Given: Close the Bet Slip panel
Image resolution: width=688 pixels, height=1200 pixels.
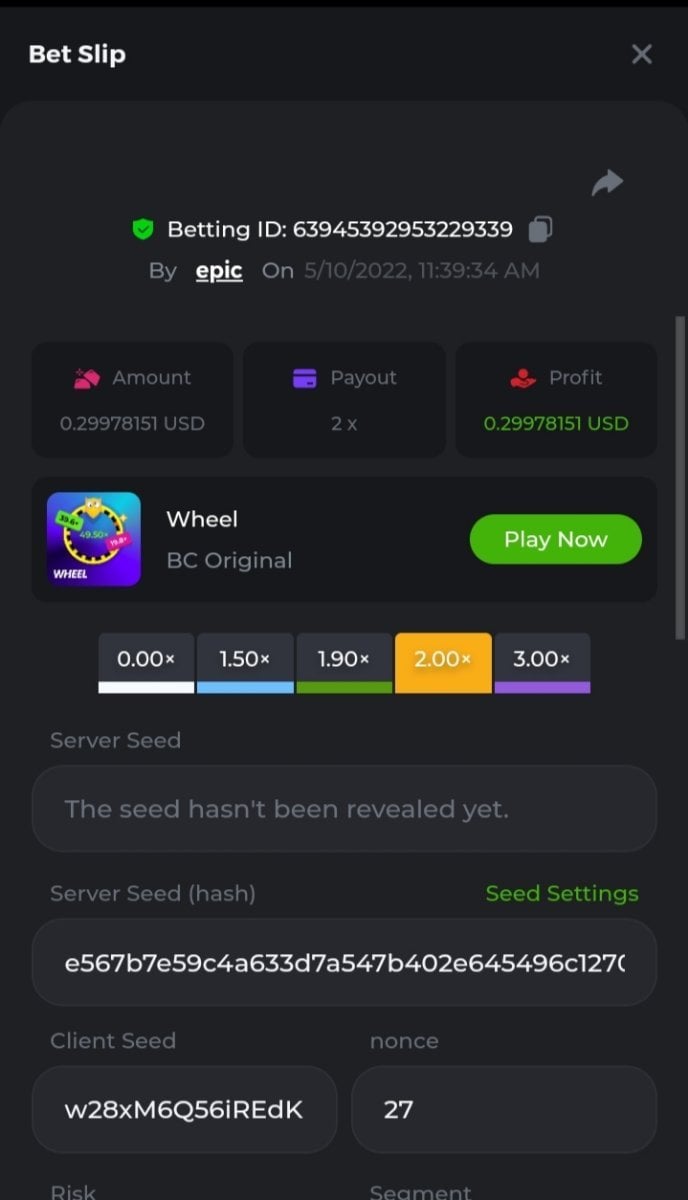Looking at the screenshot, I should 641,55.
